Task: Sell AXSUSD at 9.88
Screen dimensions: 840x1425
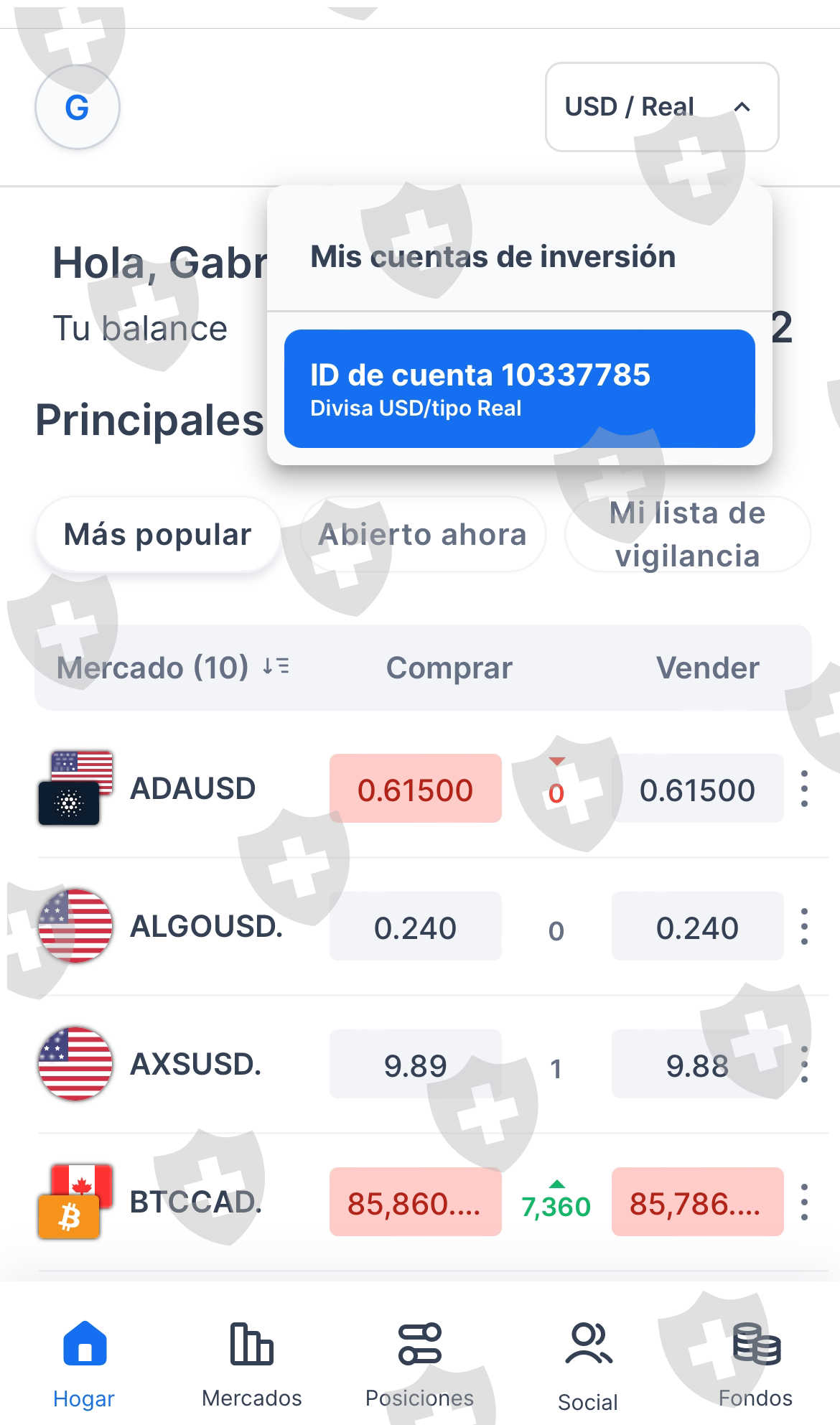Action: (x=697, y=1065)
